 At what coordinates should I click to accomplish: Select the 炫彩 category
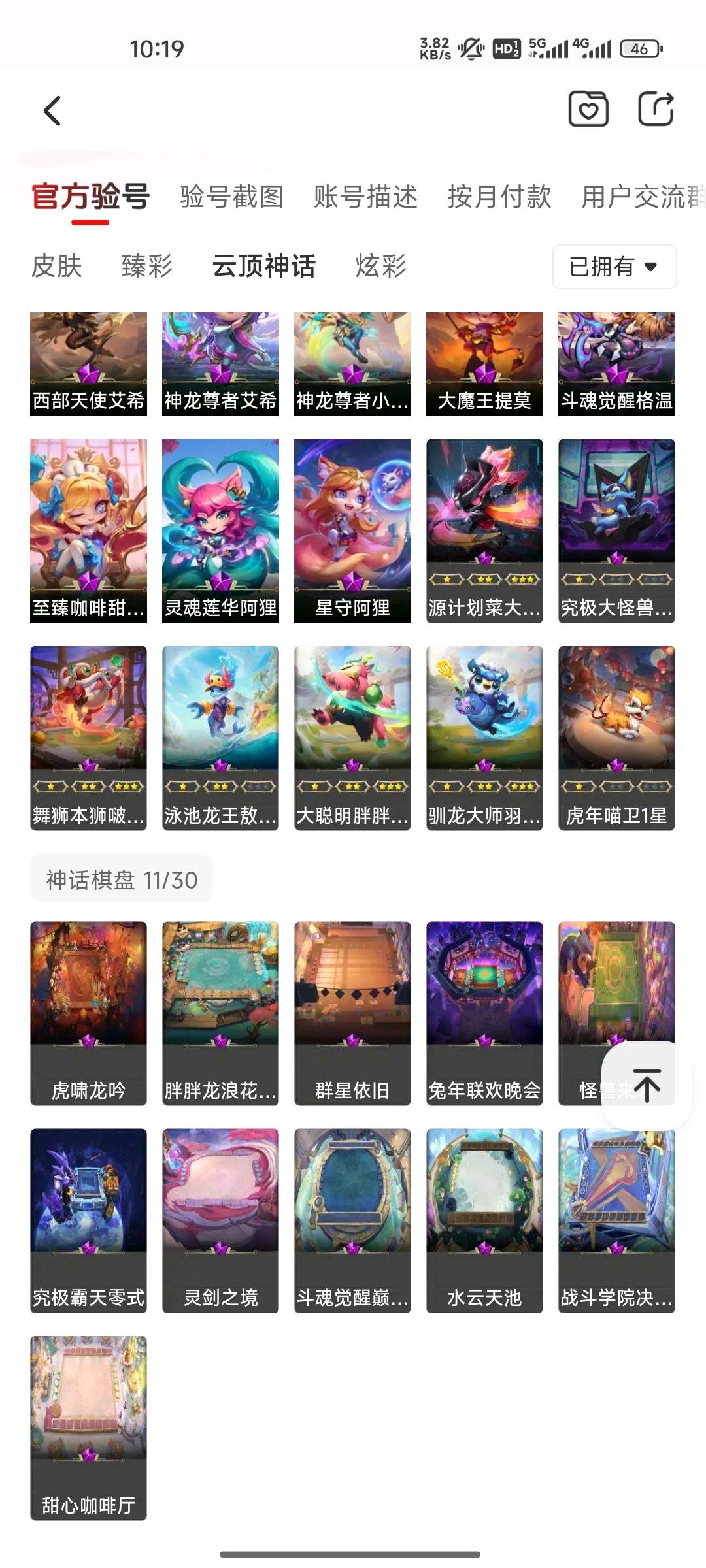pos(381,267)
